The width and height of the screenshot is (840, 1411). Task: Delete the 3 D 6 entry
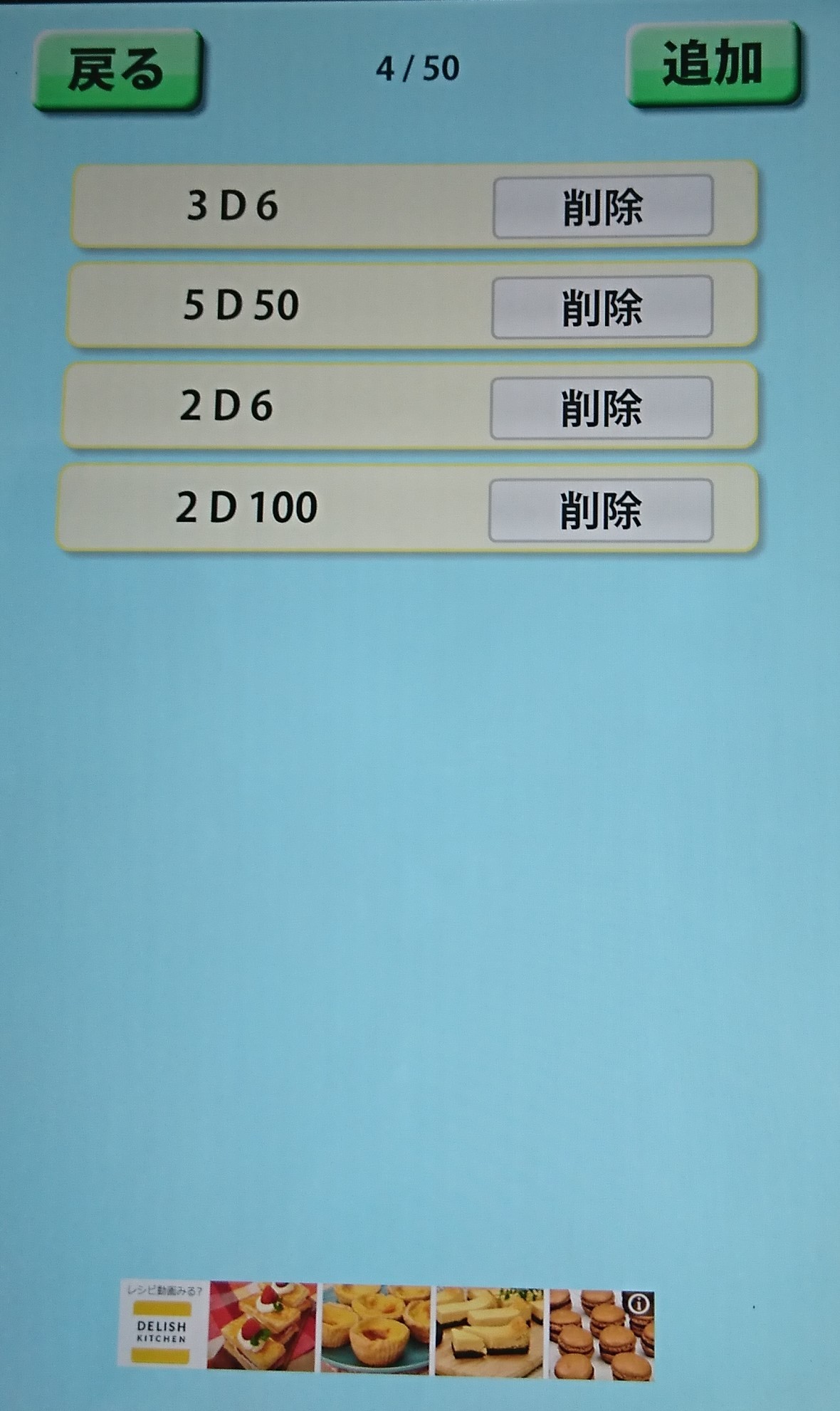point(602,206)
